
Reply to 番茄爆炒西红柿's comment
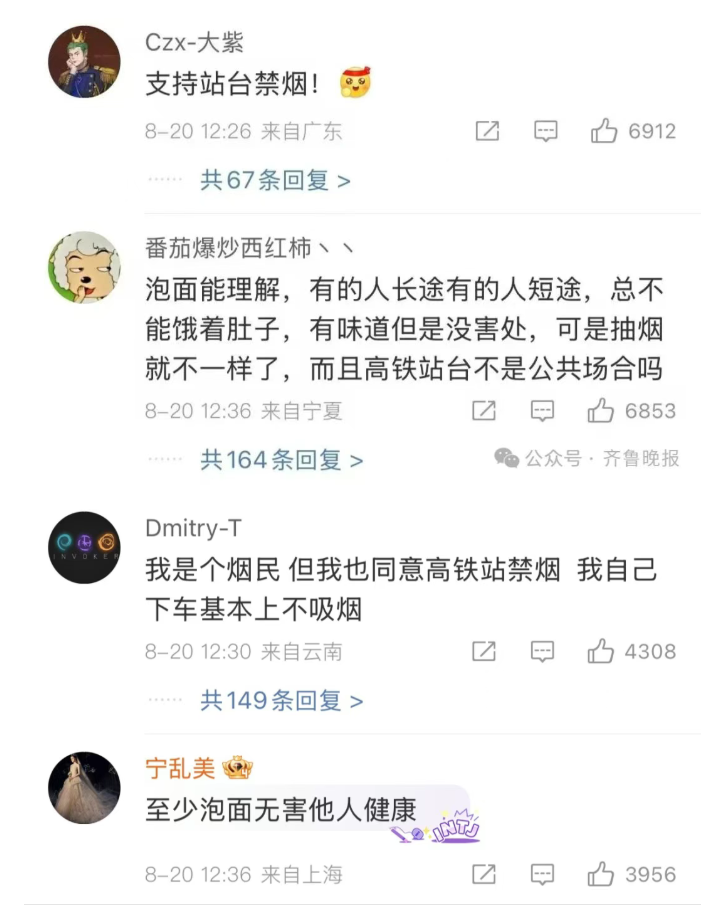pyautogui.click(x=542, y=410)
